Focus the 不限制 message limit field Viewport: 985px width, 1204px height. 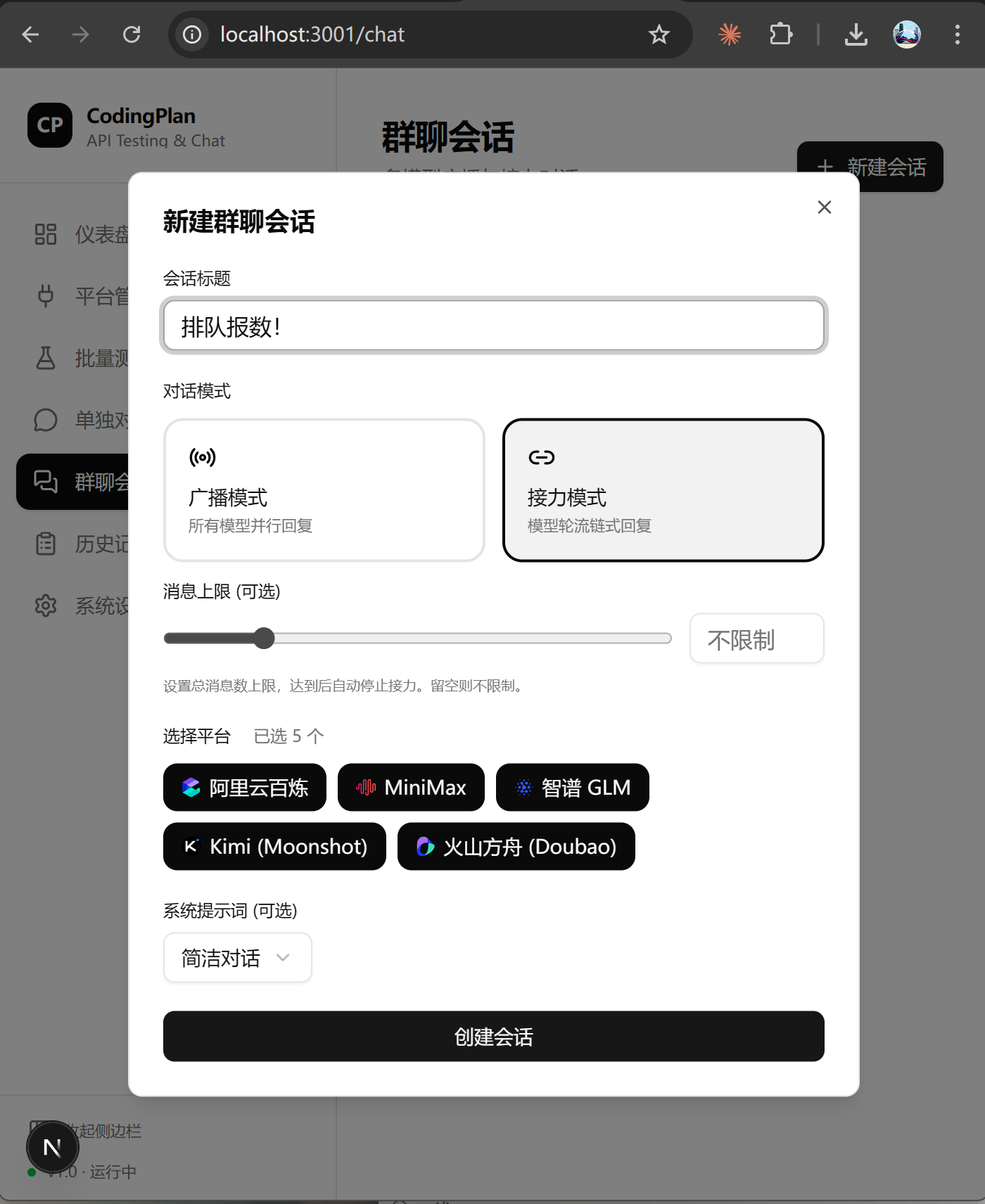[756, 639]
